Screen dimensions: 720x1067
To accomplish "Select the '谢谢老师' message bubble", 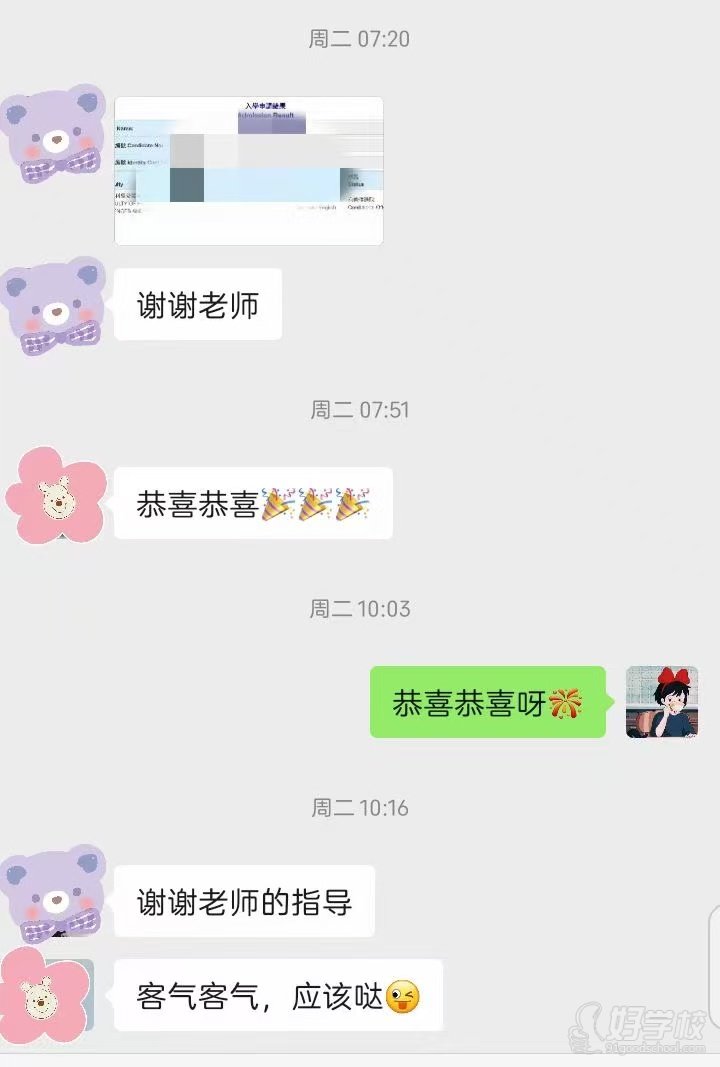I will tap(197, 304).
